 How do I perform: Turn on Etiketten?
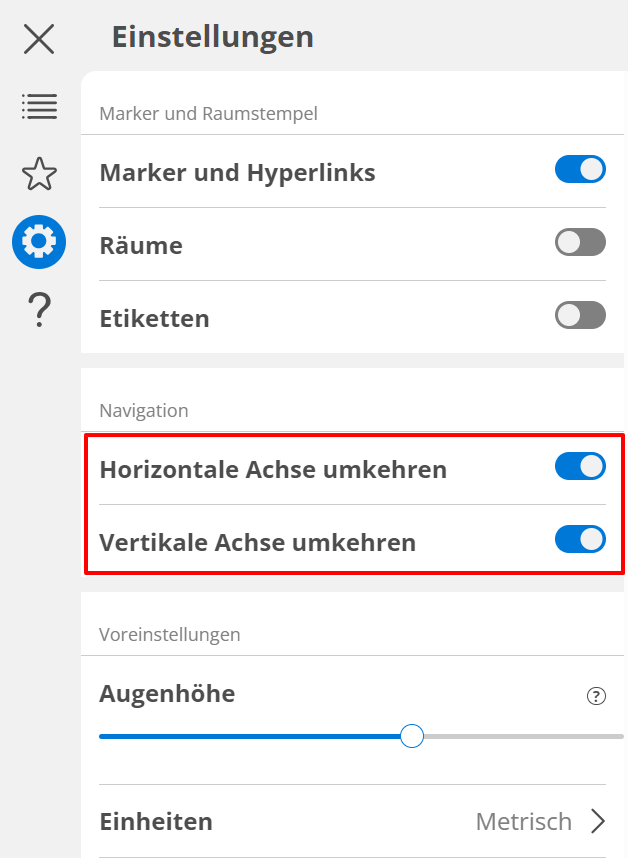point(580,315)
